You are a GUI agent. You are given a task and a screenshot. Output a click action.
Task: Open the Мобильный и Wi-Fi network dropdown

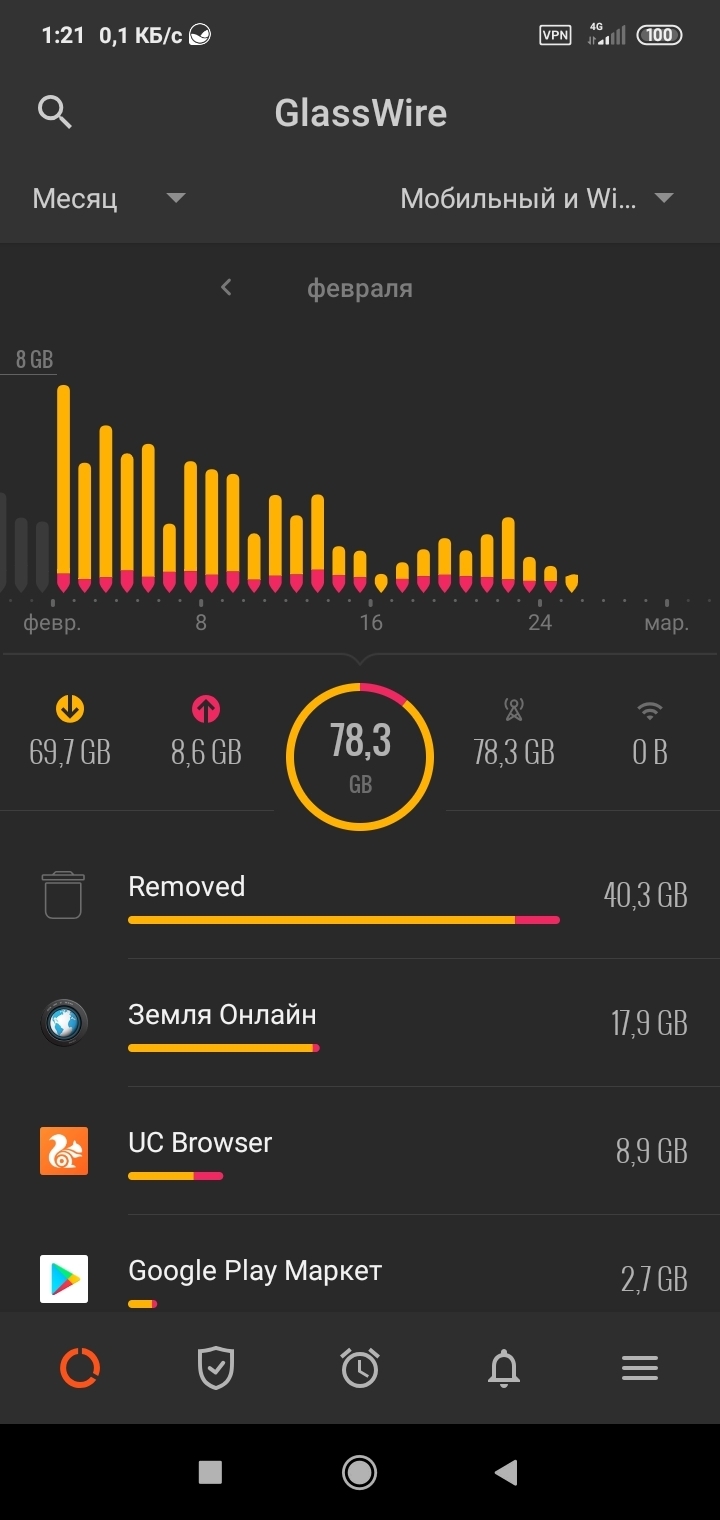(x=536, y=198)
